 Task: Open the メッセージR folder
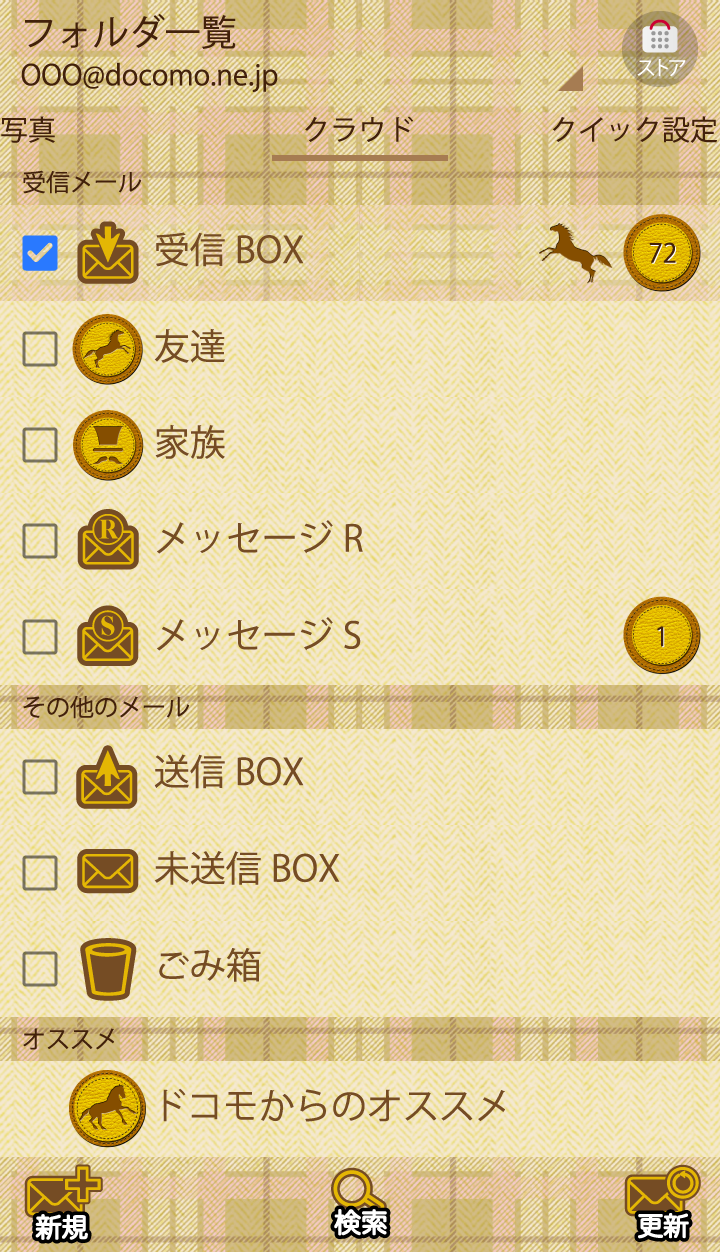point(259,540)
